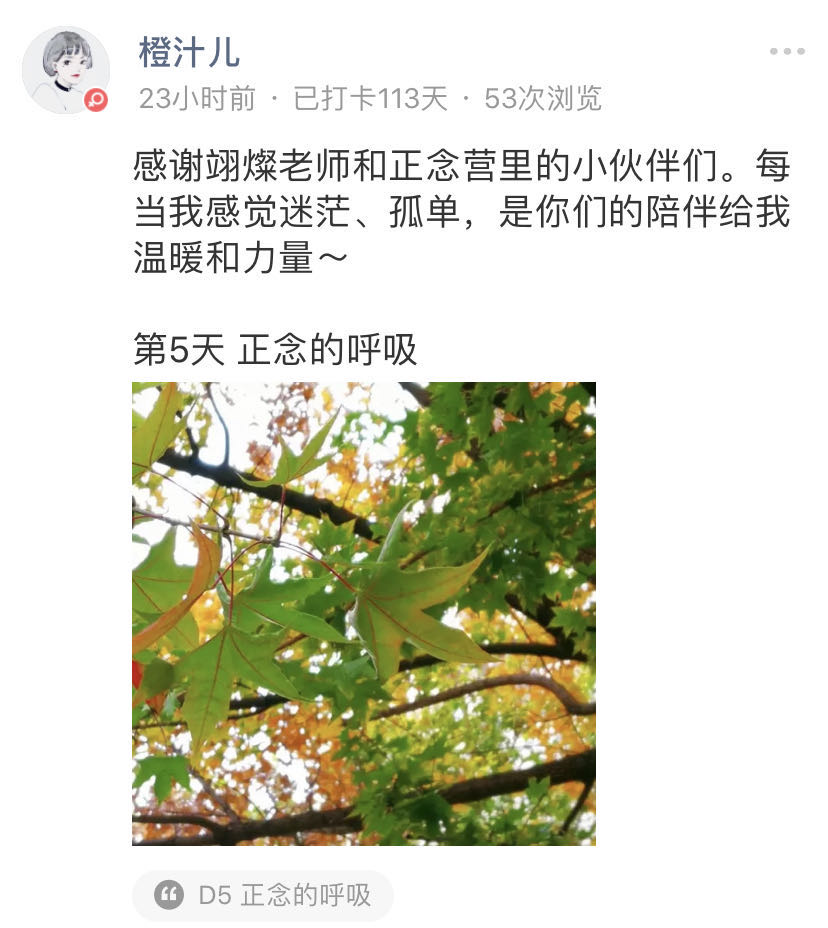Open 橙汁儿's profile avatar

pyautogui.click(x=65, y=70)
